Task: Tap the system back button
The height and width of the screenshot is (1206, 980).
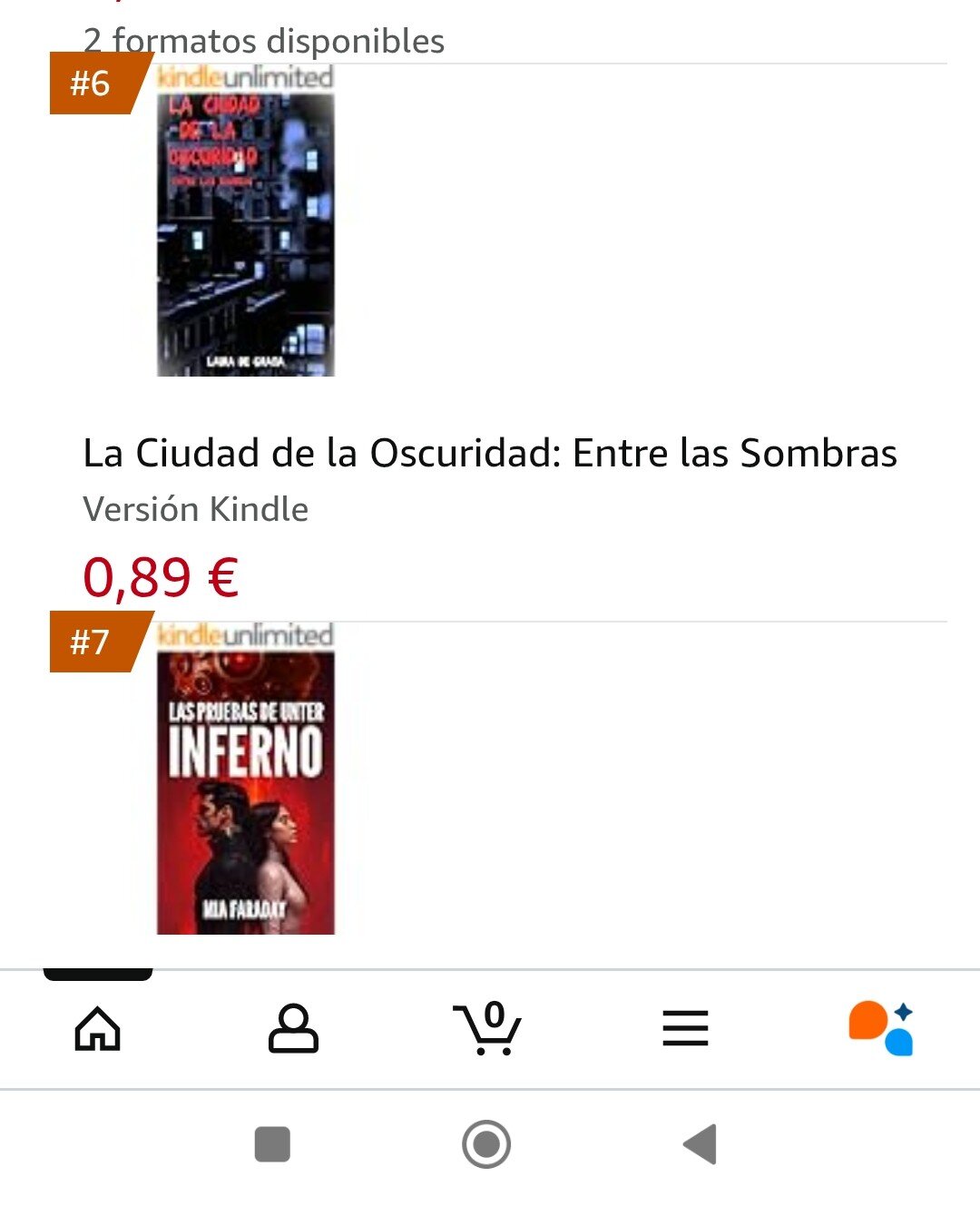Action: pyautogui.click(x=701, y=1143)
